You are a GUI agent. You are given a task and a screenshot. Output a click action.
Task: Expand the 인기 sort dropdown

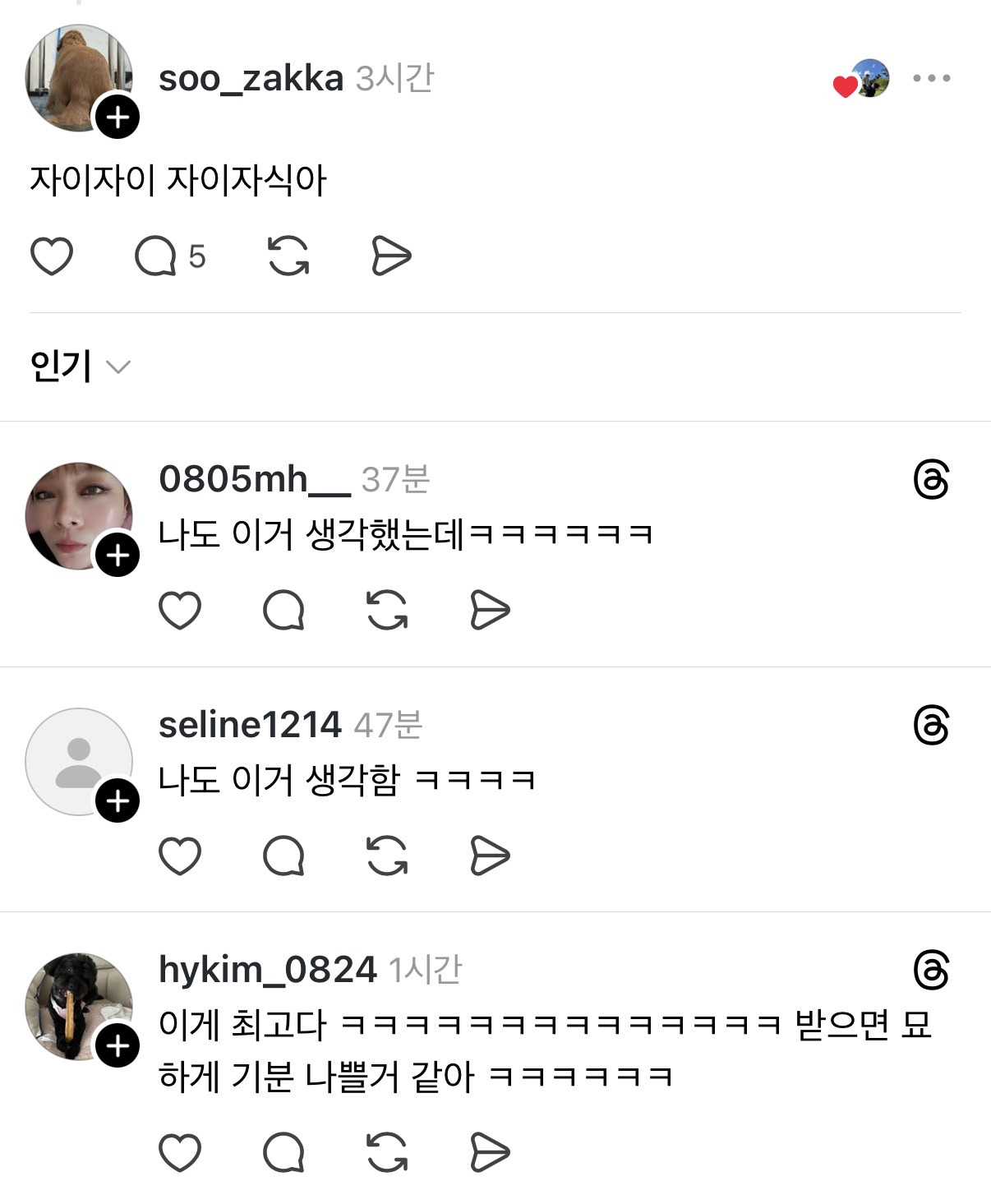click(80, 366)
